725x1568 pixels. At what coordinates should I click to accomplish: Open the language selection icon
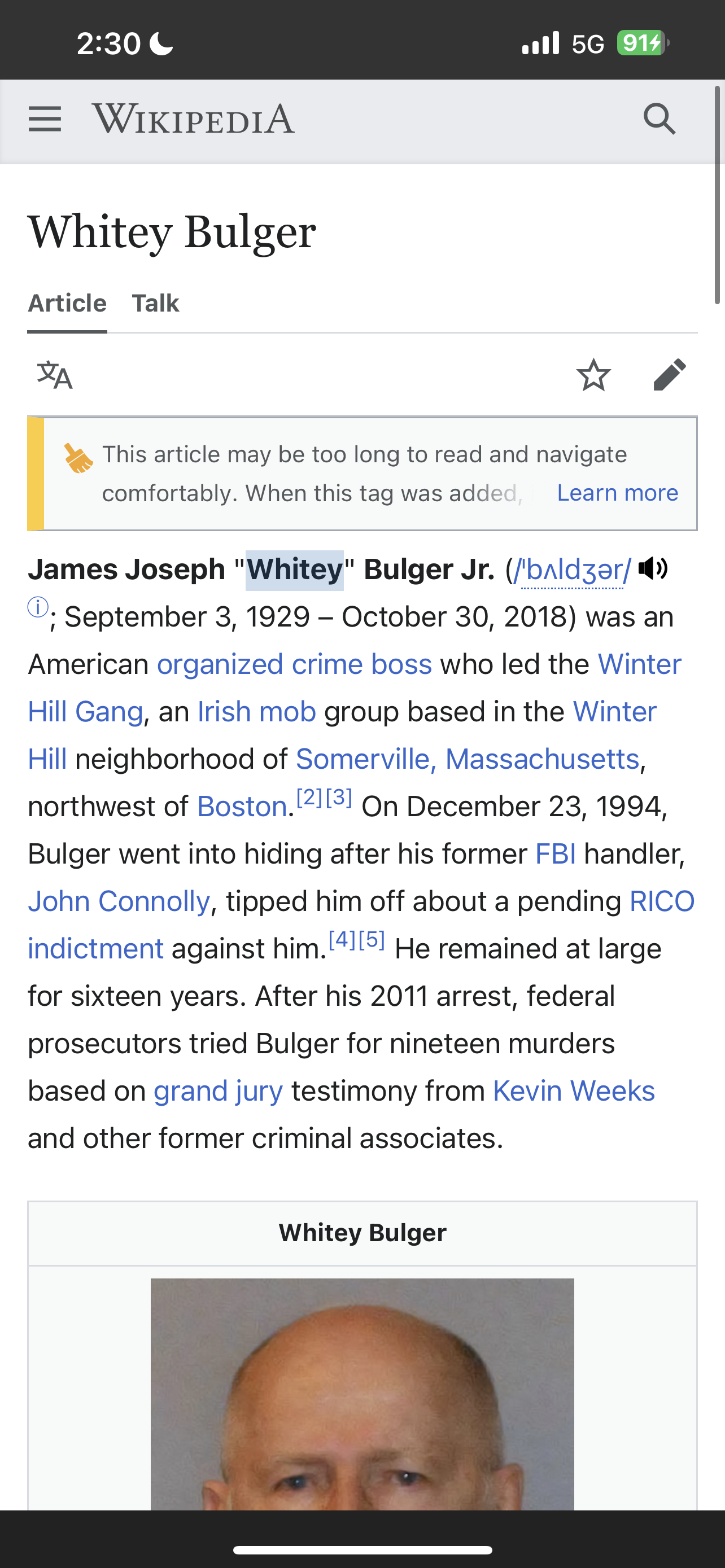click(55, 375)
